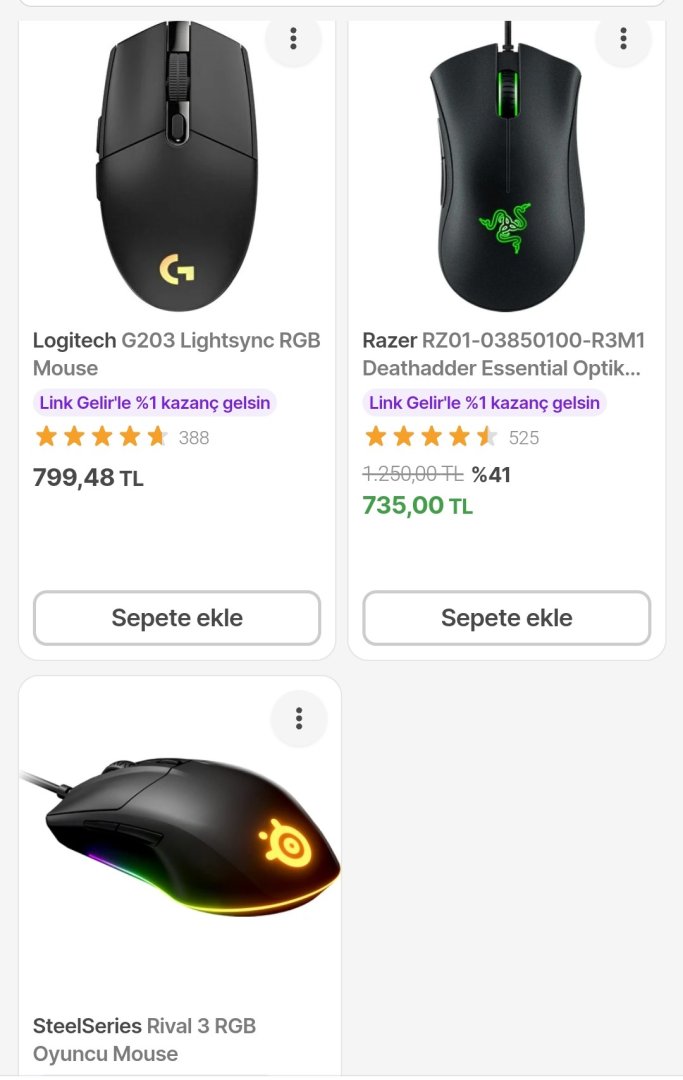Open the SteelSeries Rival 3 RGB product
This screenshot has width=683, height=1080.
tap(145, 1039)
